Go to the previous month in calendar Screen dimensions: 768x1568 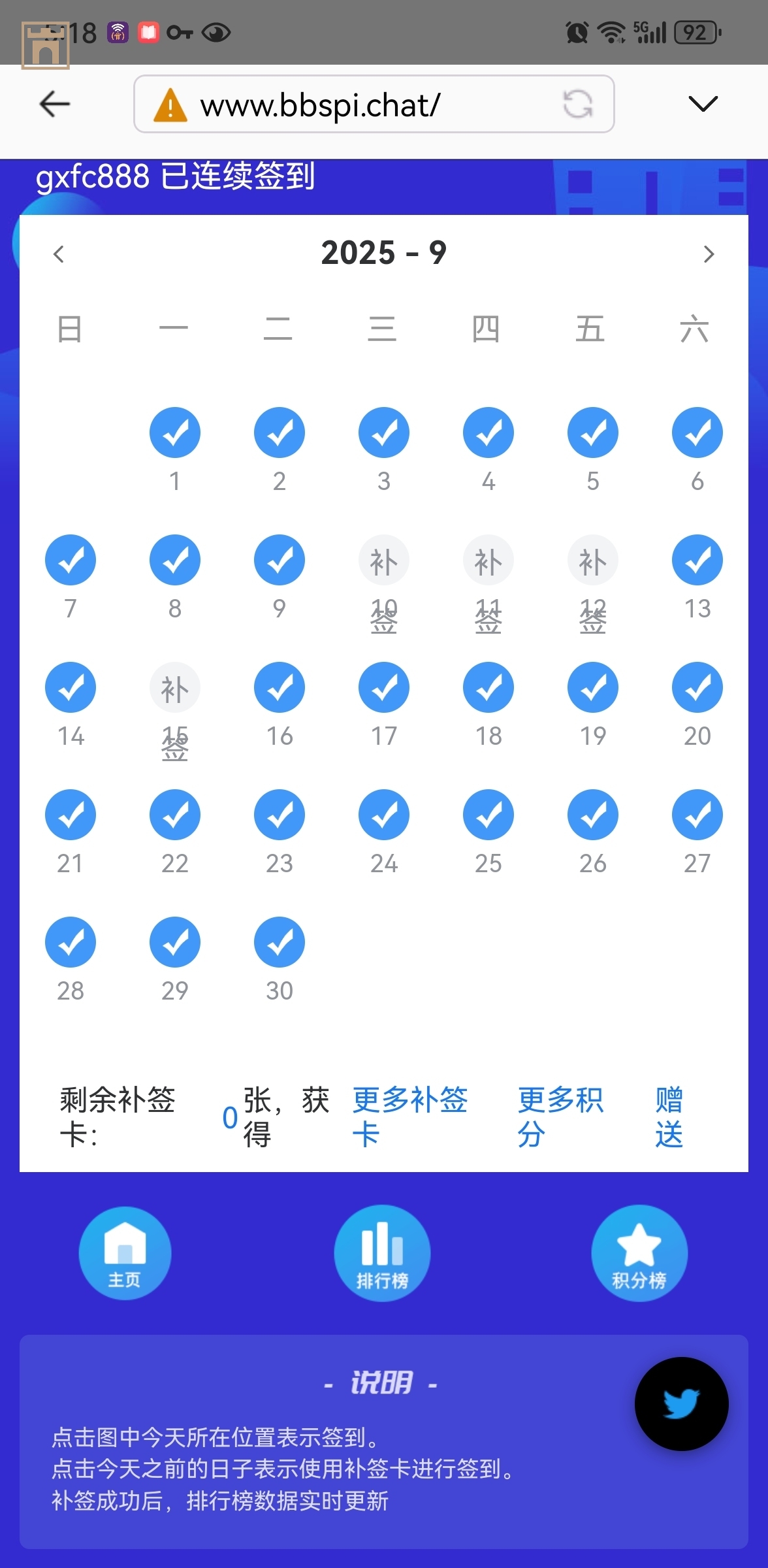pyautogui.click(x=59, y=254)
